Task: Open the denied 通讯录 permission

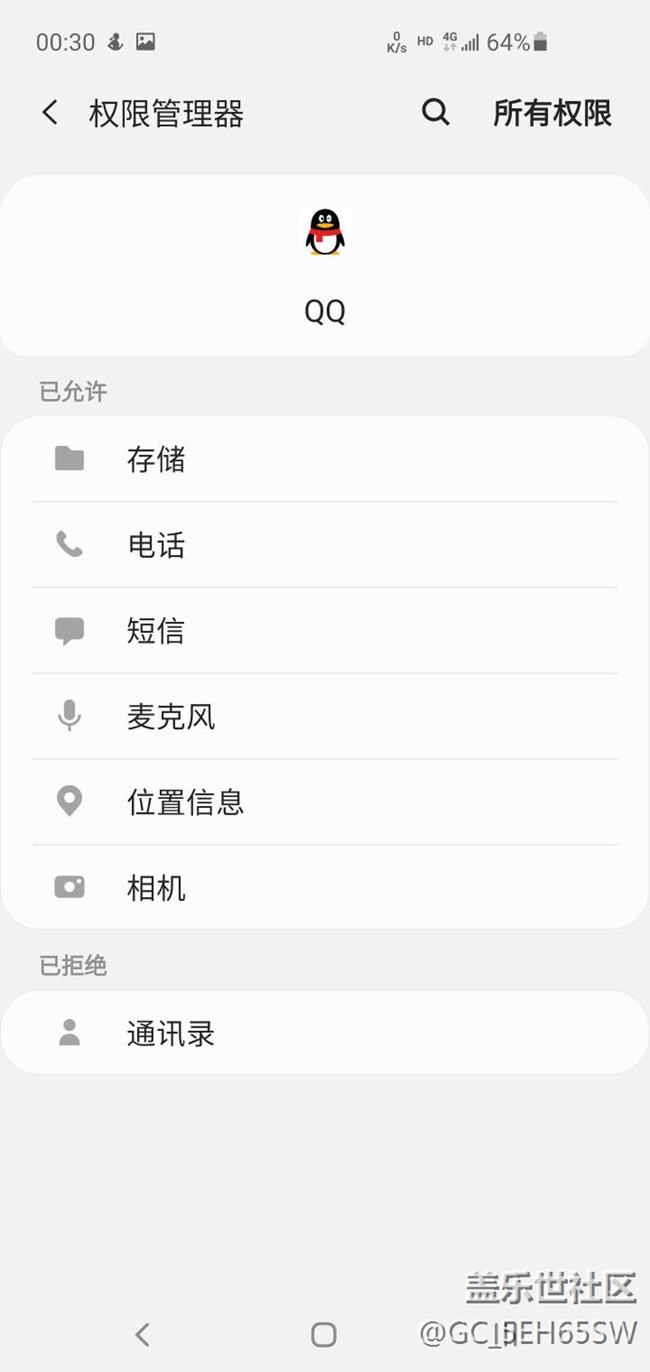Action: tap(324, 1033)
